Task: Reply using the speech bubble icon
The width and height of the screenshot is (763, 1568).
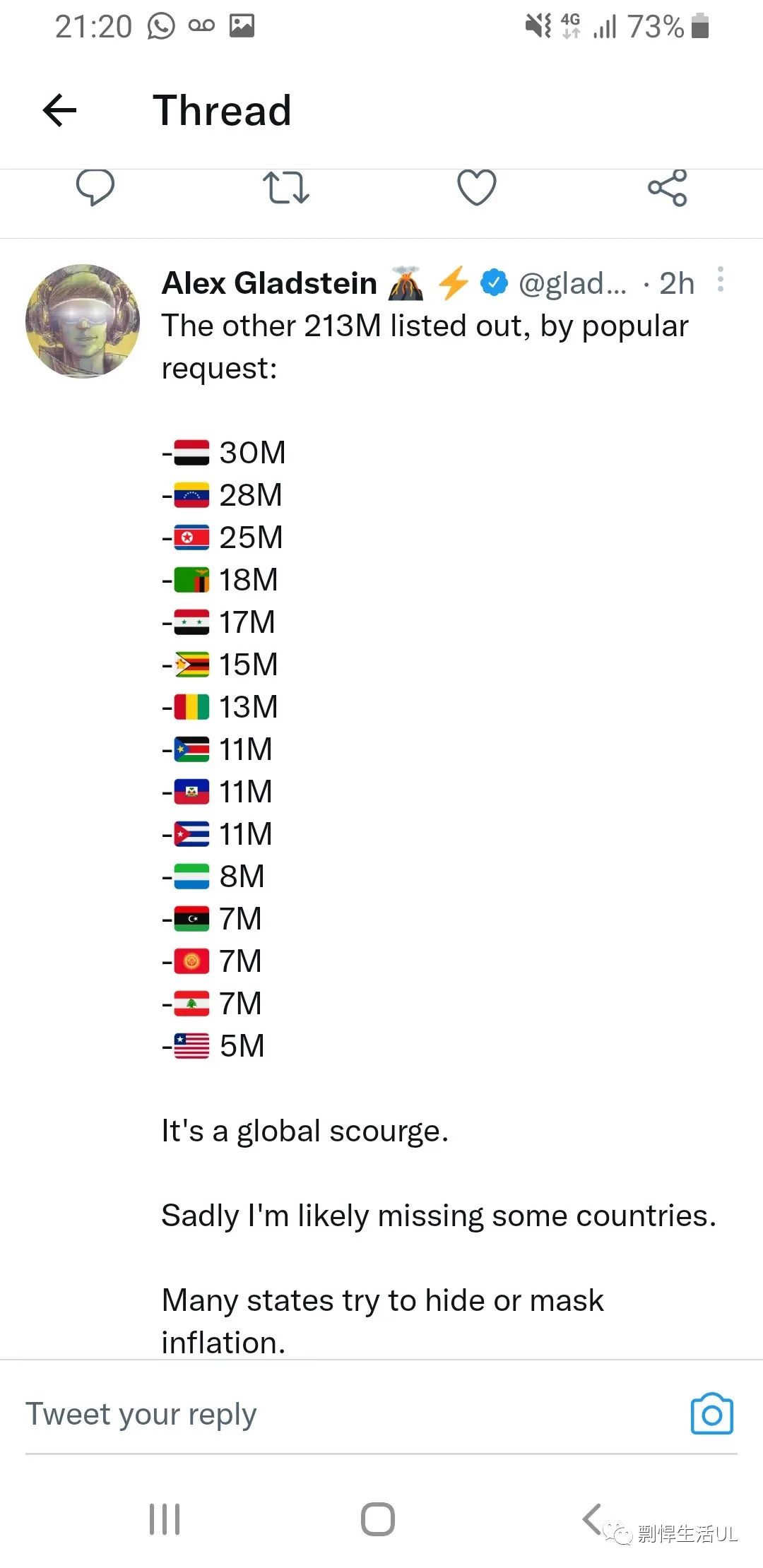Action: point(95,188)
